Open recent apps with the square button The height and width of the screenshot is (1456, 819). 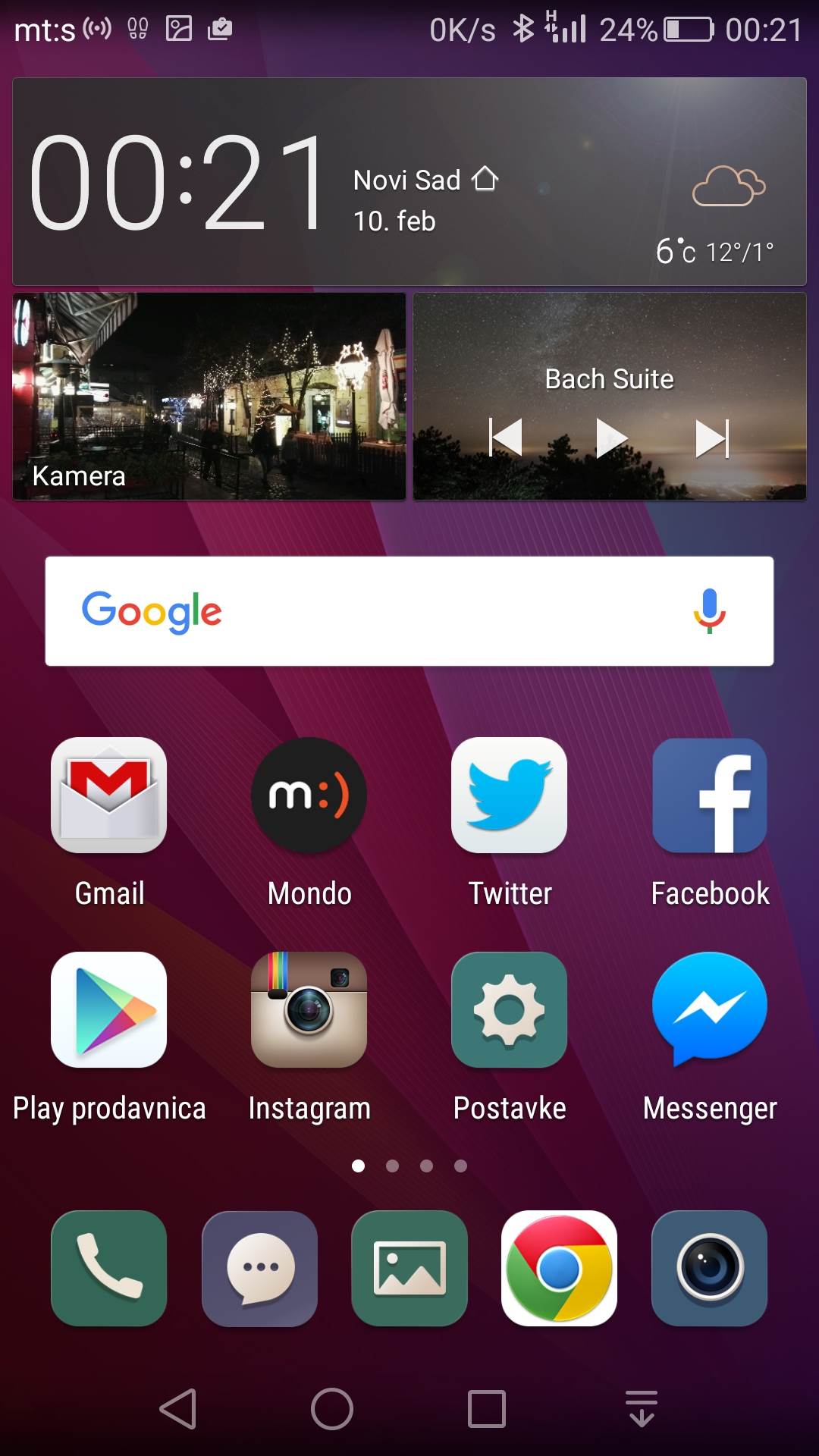[487, 1410]
